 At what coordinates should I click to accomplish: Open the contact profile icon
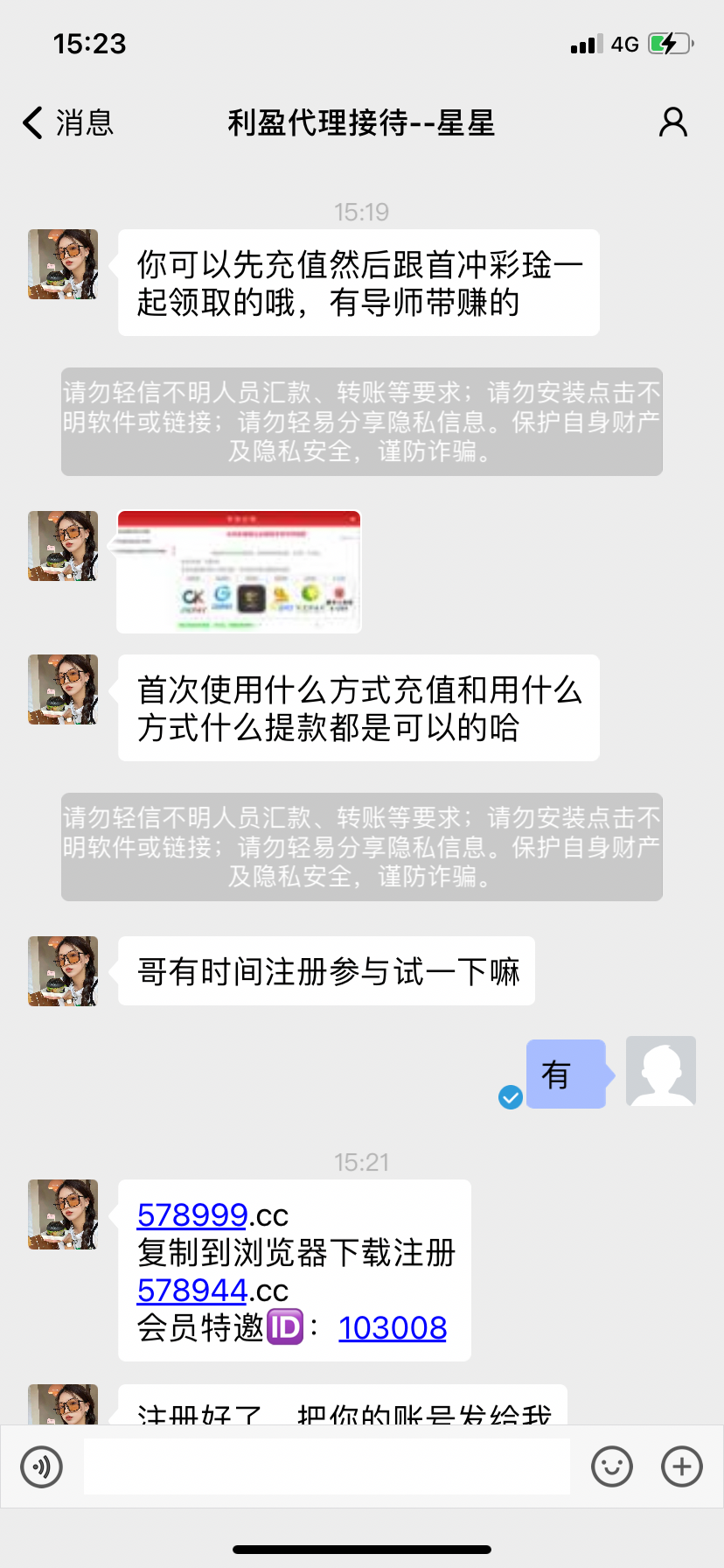672,122
